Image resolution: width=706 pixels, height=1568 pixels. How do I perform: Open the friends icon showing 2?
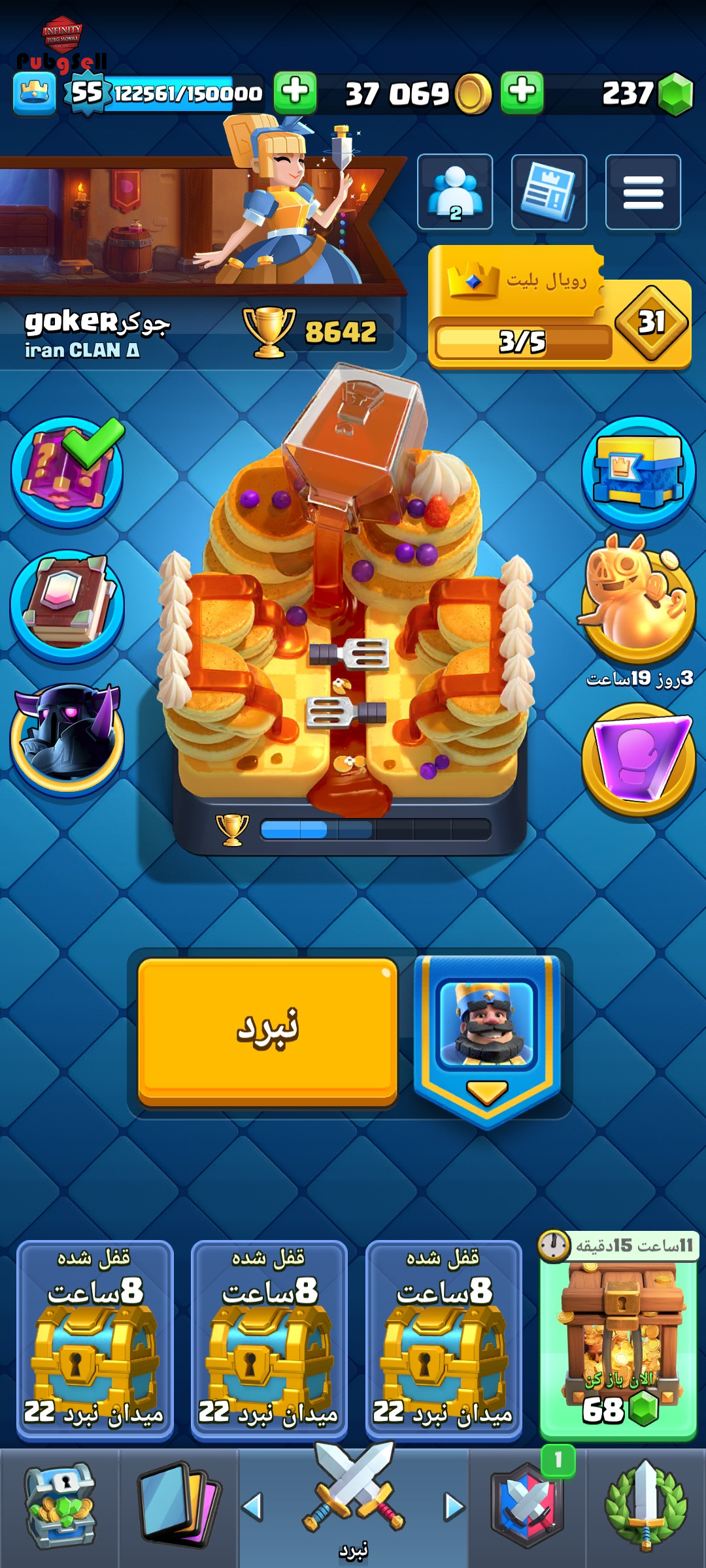[455, 192]
